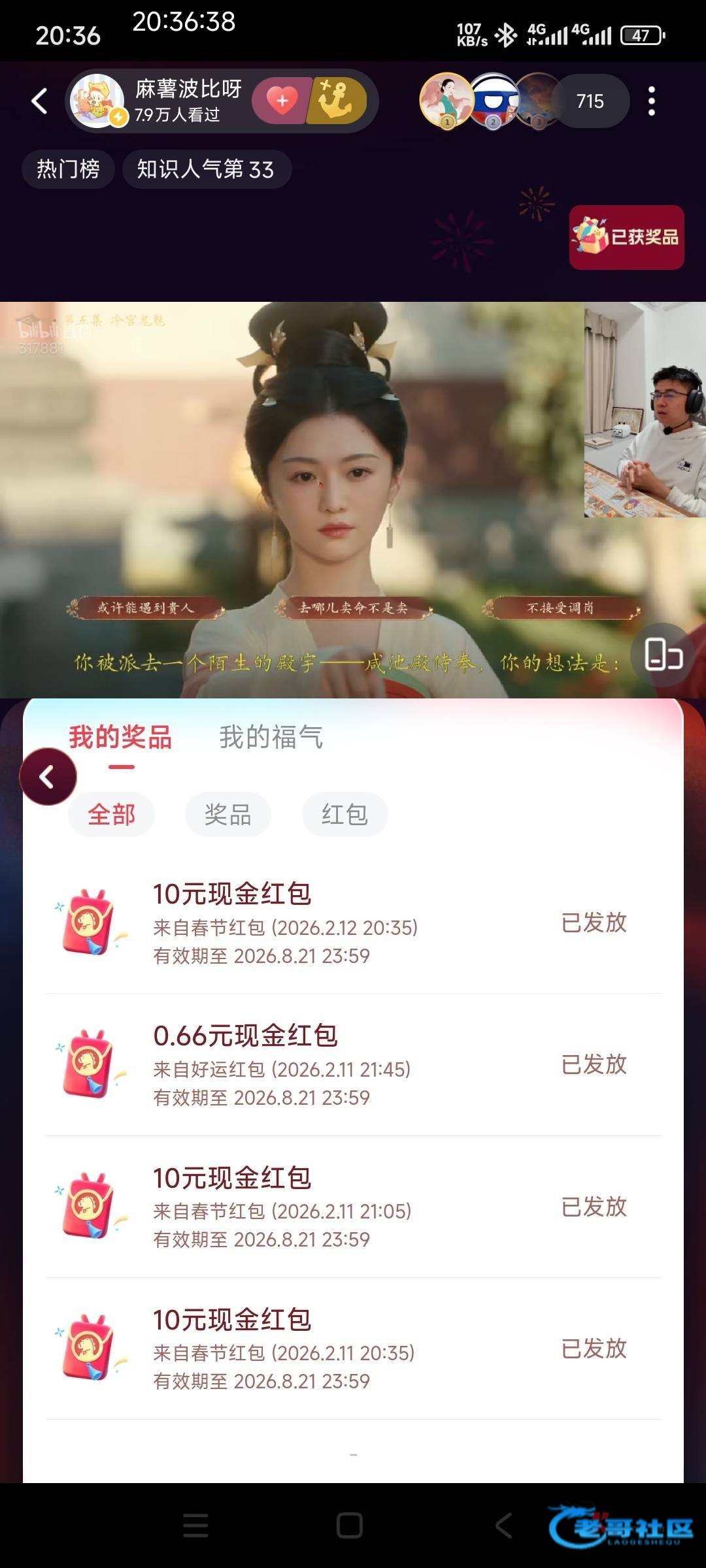The image size is (706, 1568).
Task: Switch to the 我的福气 tab
Action: (271, 738)
